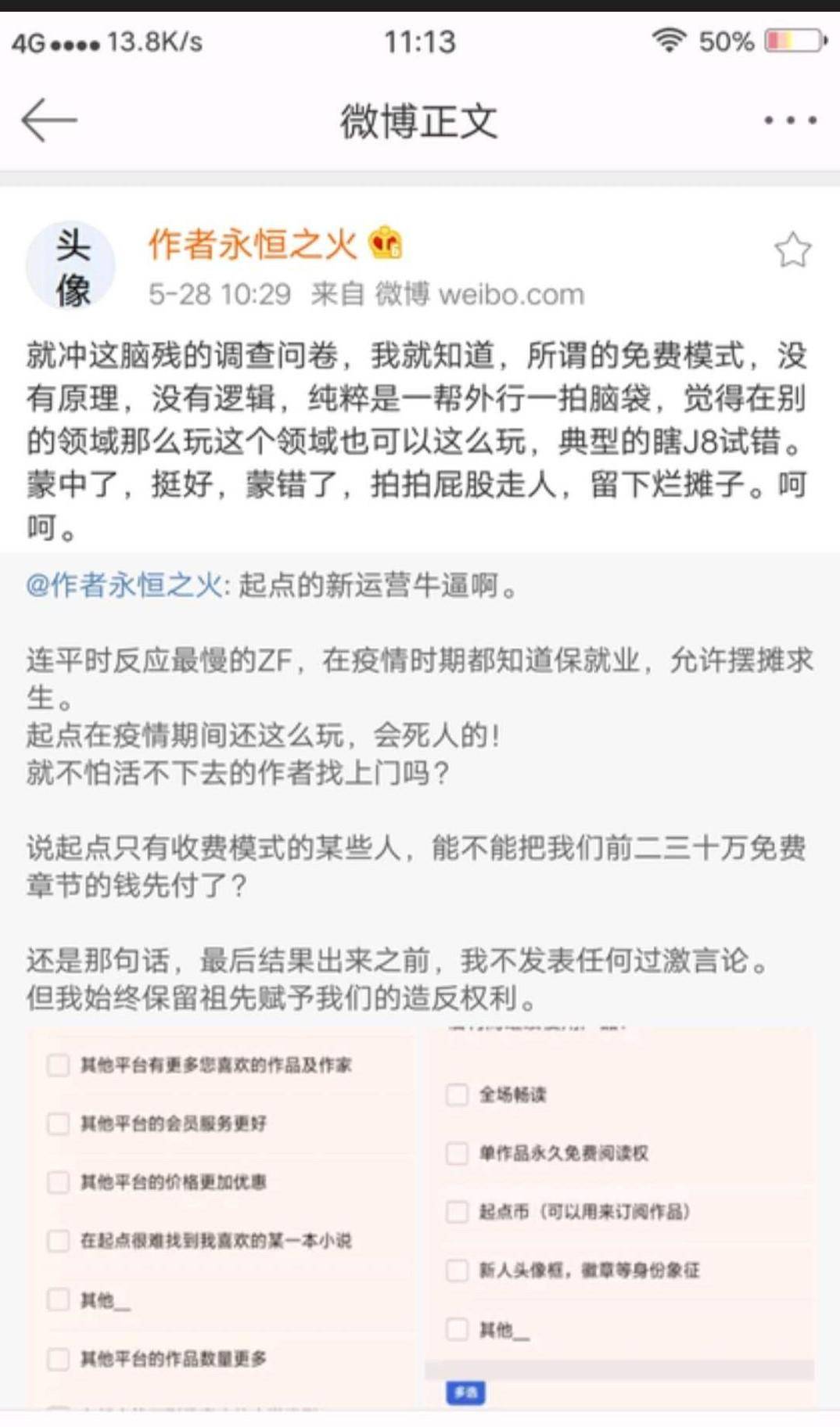Image resolution: width=840 pixels, height=1427 pixels.
Task: Go back from the Weibo post
Action: (x=48, y=120)
